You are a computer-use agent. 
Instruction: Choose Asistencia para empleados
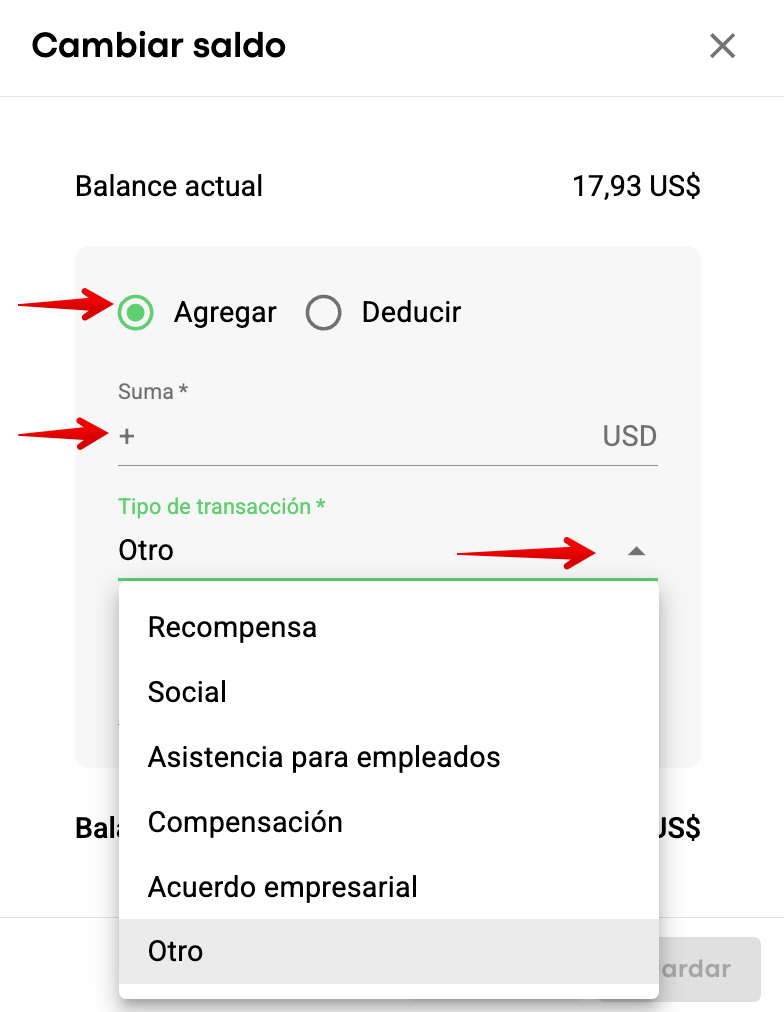[324, 757]
